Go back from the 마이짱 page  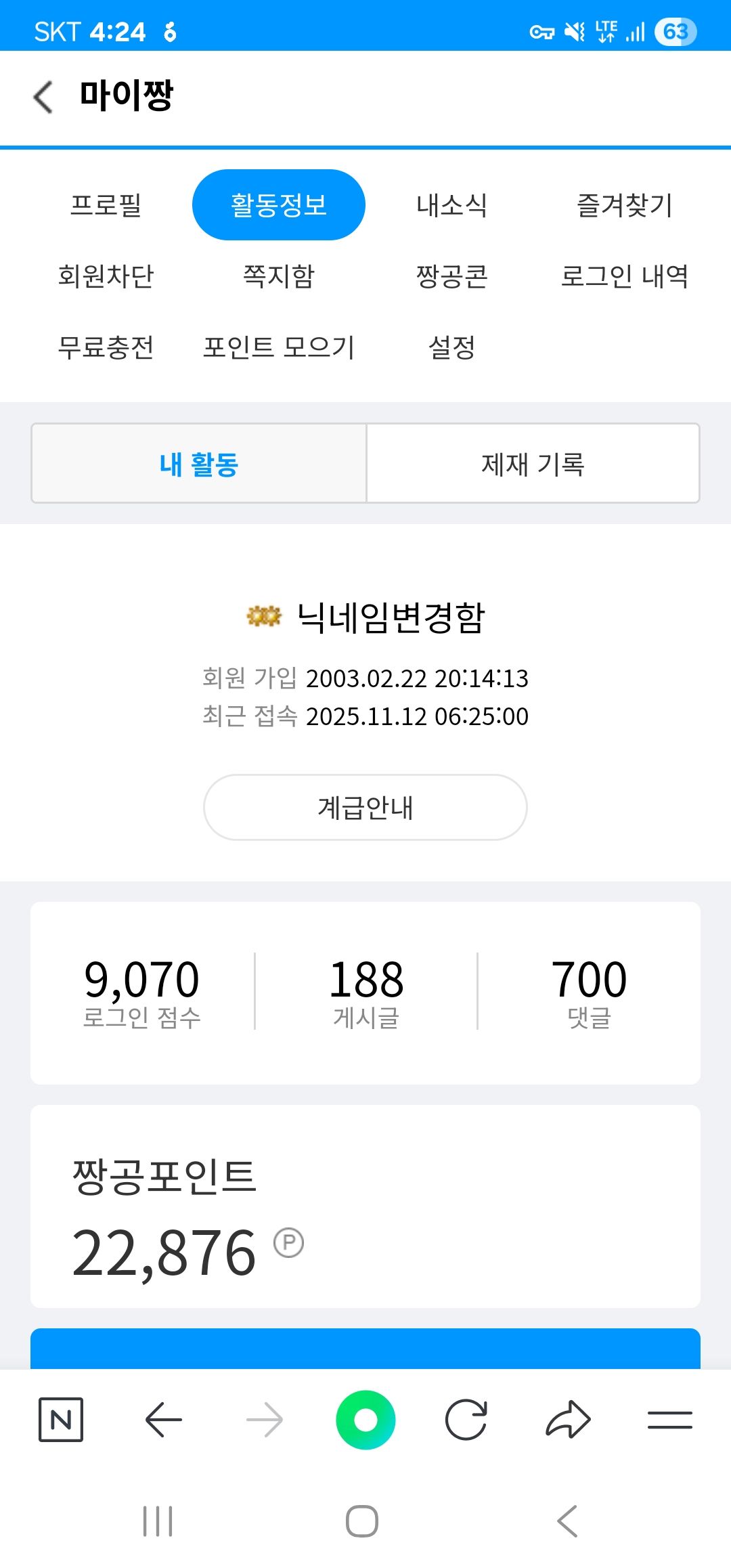[43, 96]
